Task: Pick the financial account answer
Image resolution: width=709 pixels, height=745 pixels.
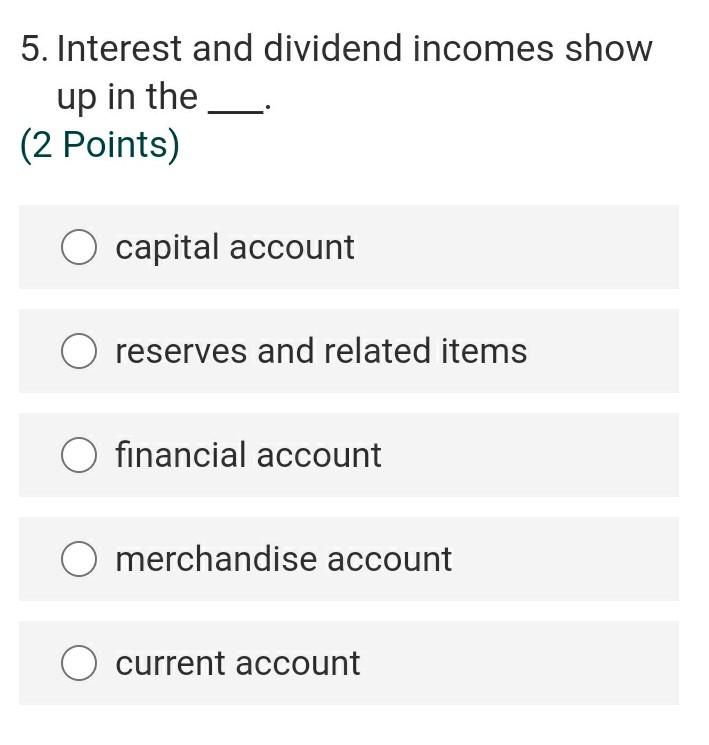Action: click(79, 455)
